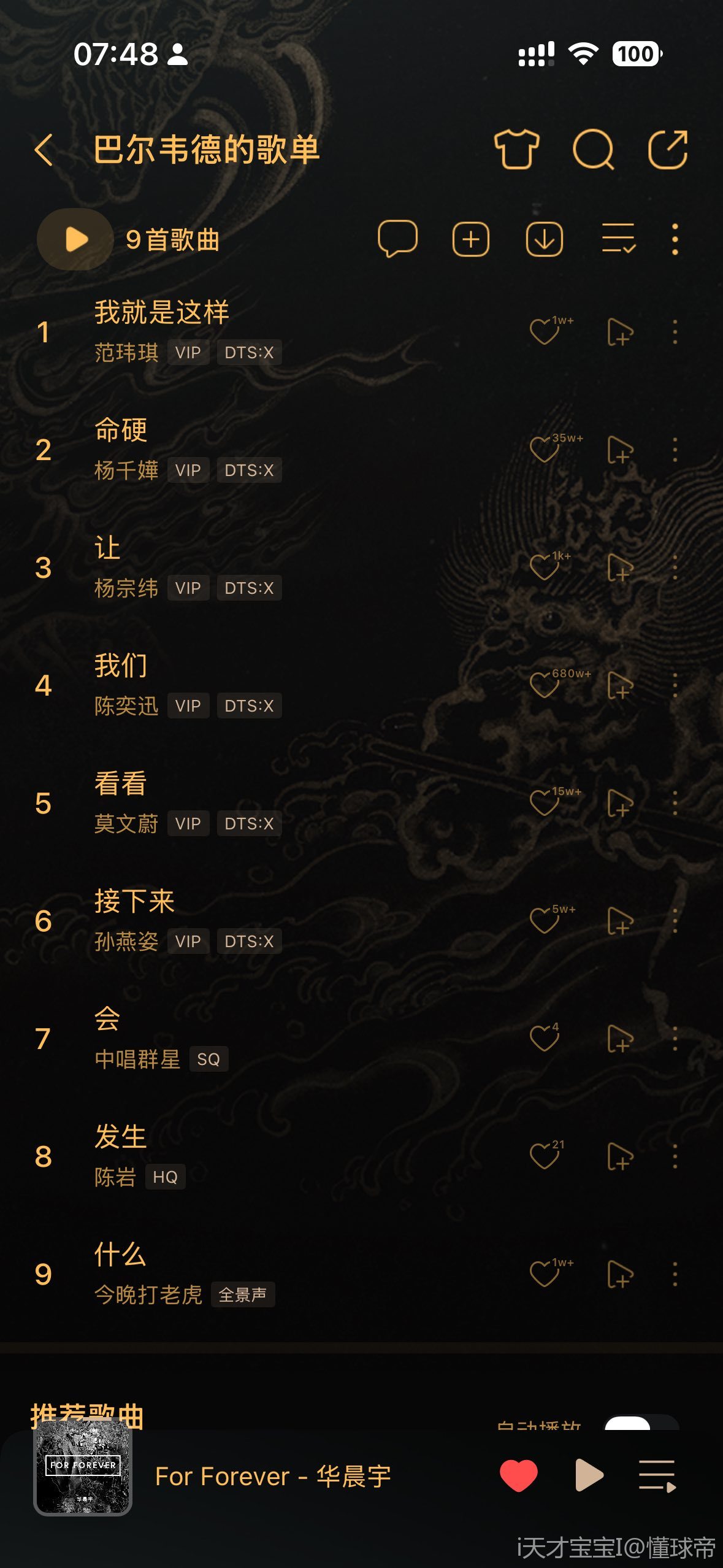This screenshot has height=1568, width=723.
Task: Go back from 巴尔韦德的歌单
Action: (x=44, y=150)
